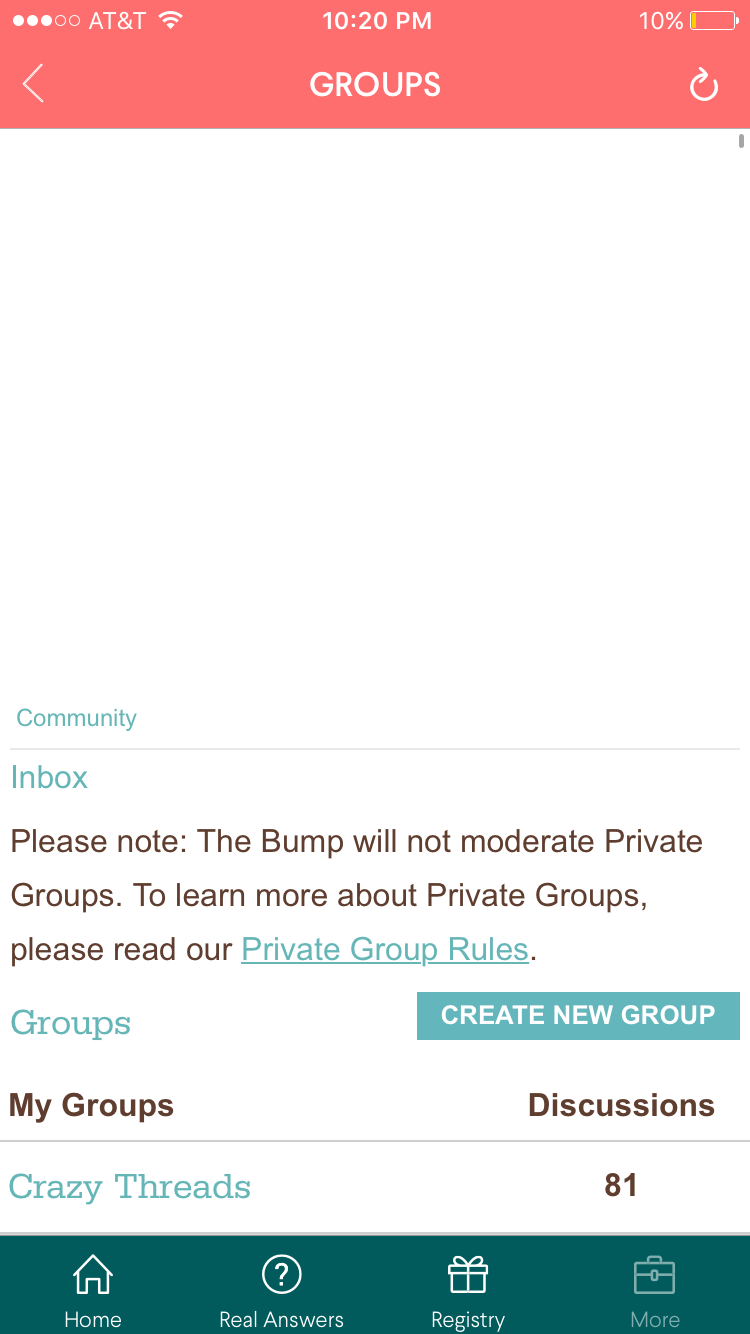The height and width of the screenshot is (1334, 750).
Task: Open the Crazy Threads group
Action: click(130, 1187)
